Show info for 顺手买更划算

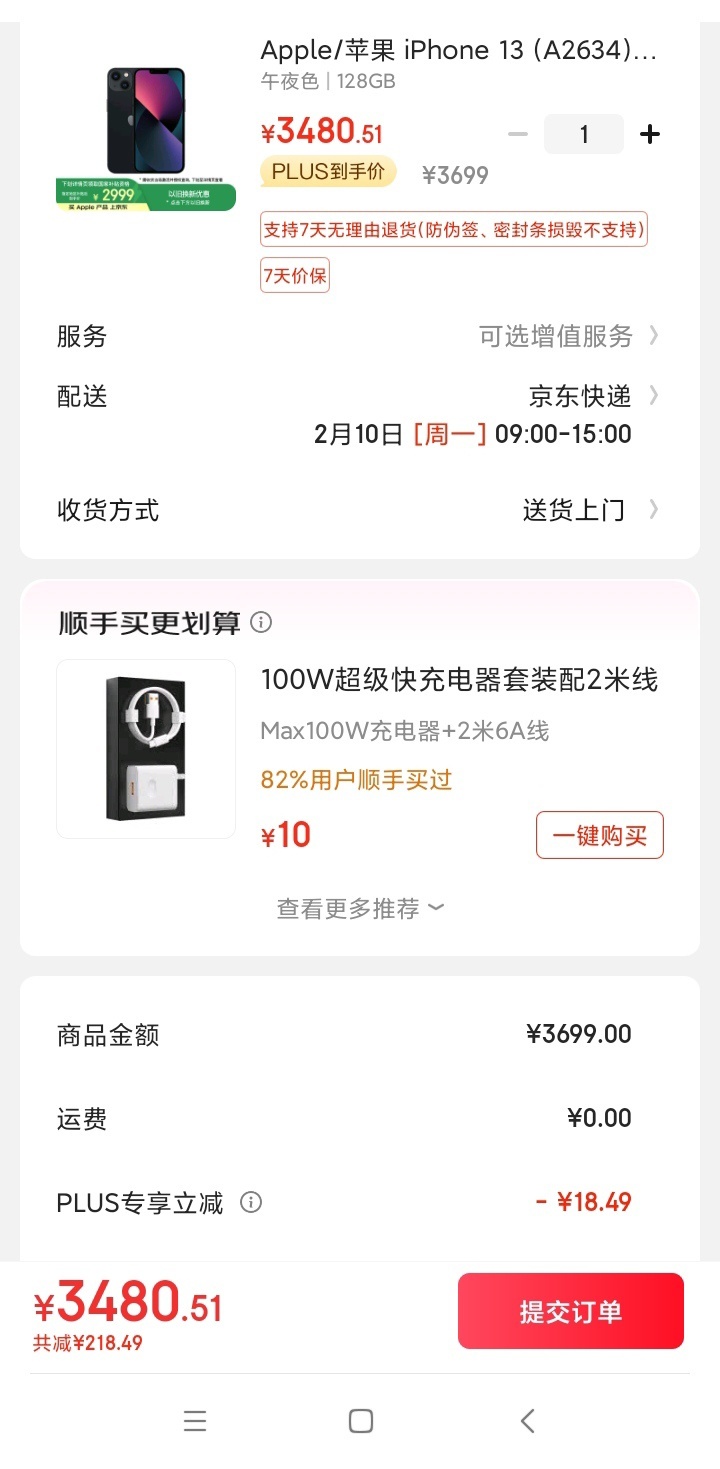tap(261, 622)
